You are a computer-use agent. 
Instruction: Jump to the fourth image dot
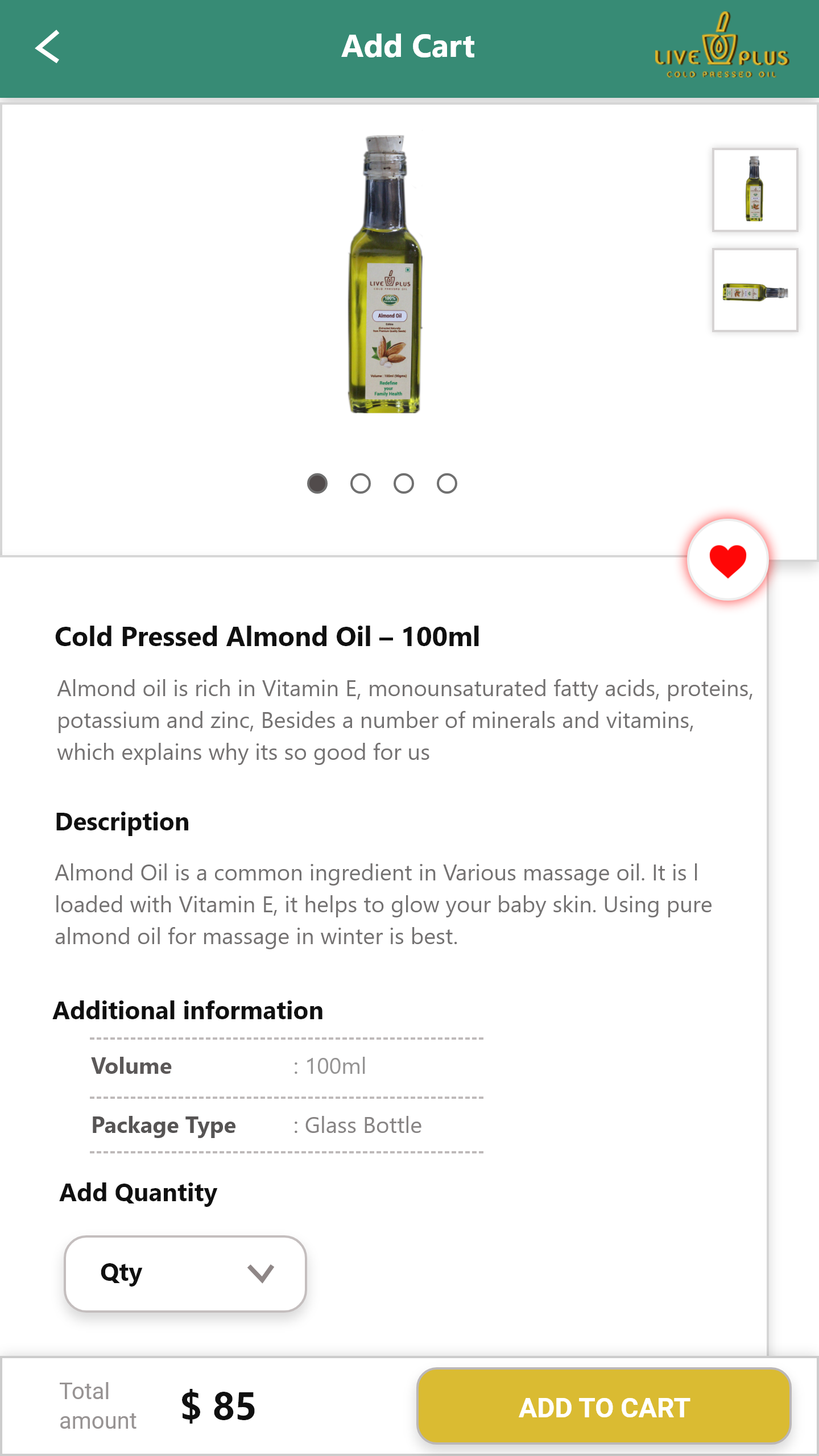[447, 483]
